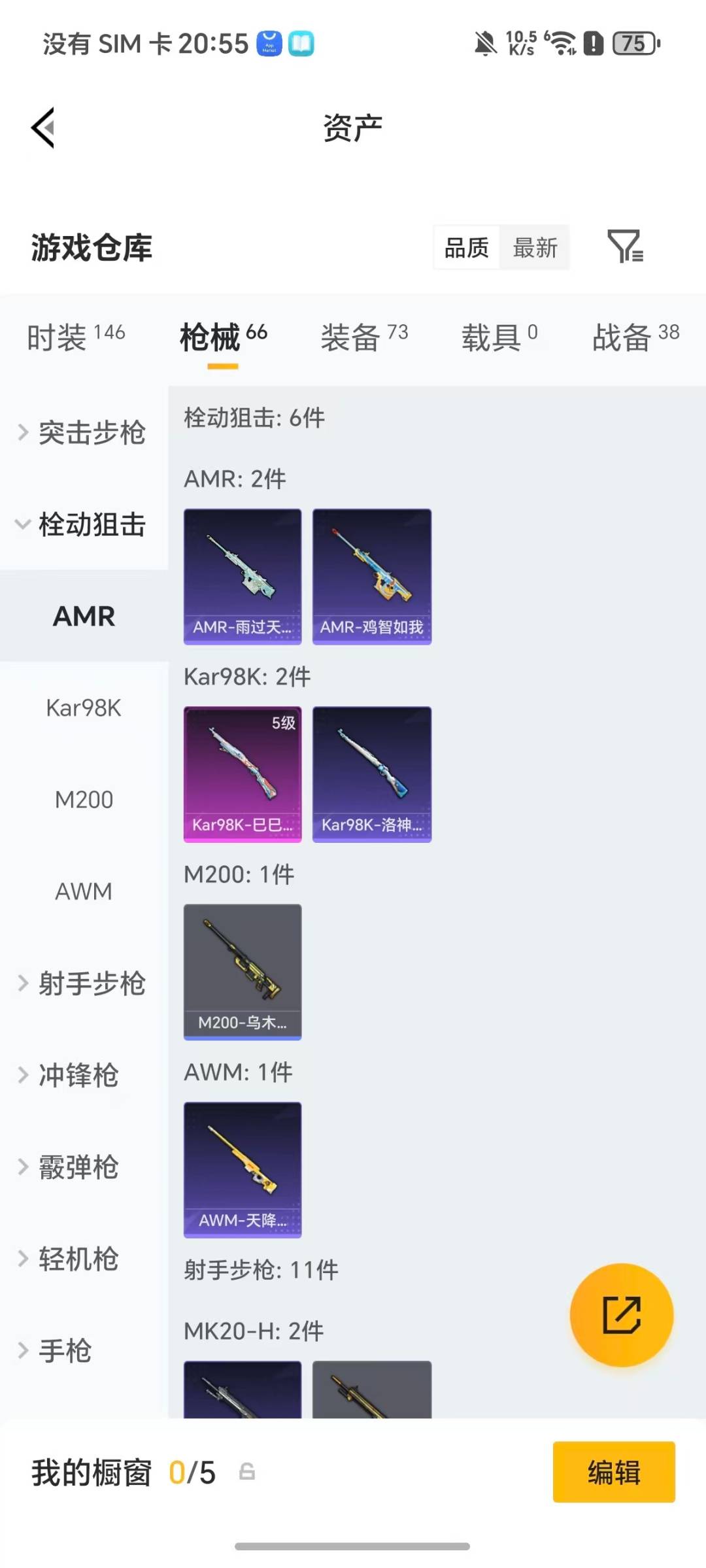Select 最新 sorting option
The height and width of the screenshot is (1568, 706).
[535, 247]
